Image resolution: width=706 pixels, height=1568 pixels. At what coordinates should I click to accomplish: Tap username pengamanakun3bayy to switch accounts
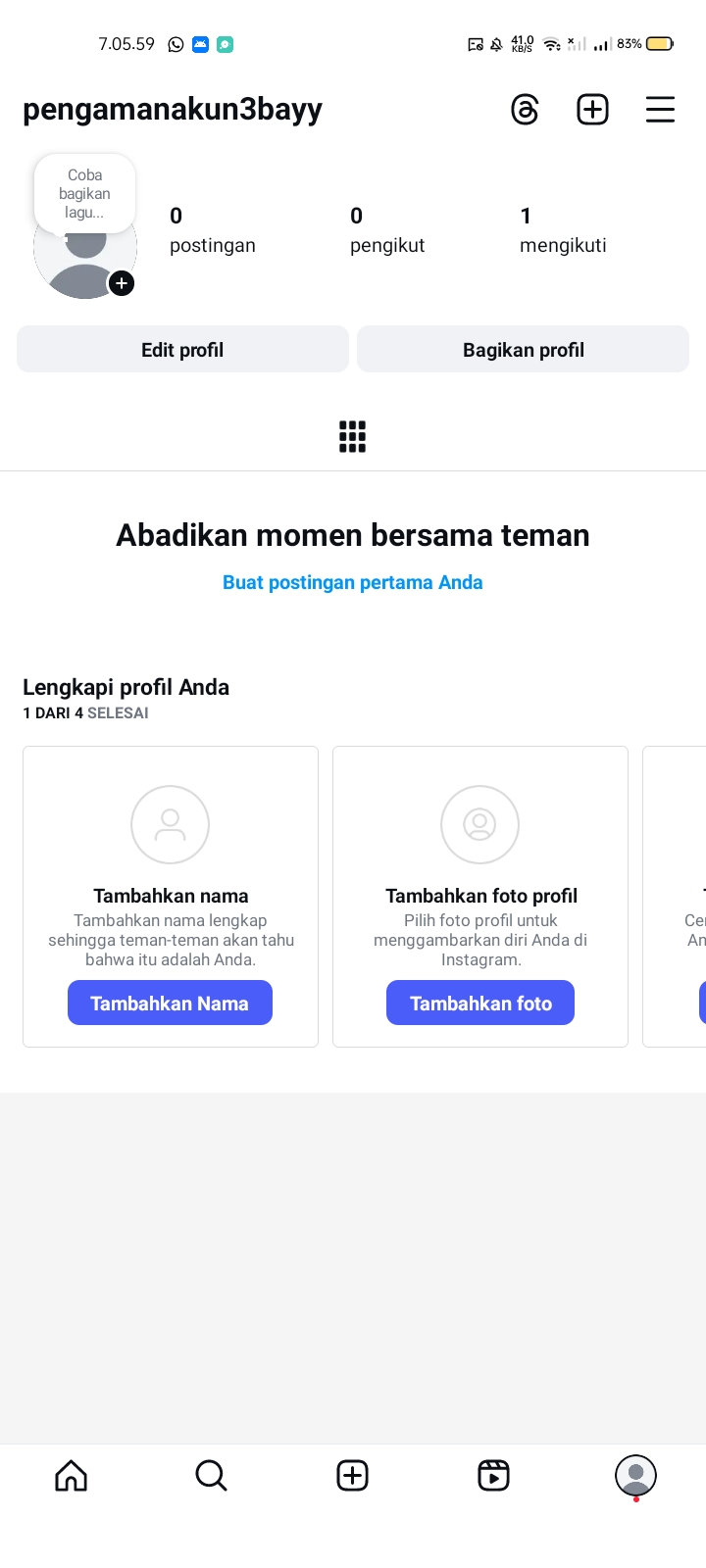(x=173, y=109)
